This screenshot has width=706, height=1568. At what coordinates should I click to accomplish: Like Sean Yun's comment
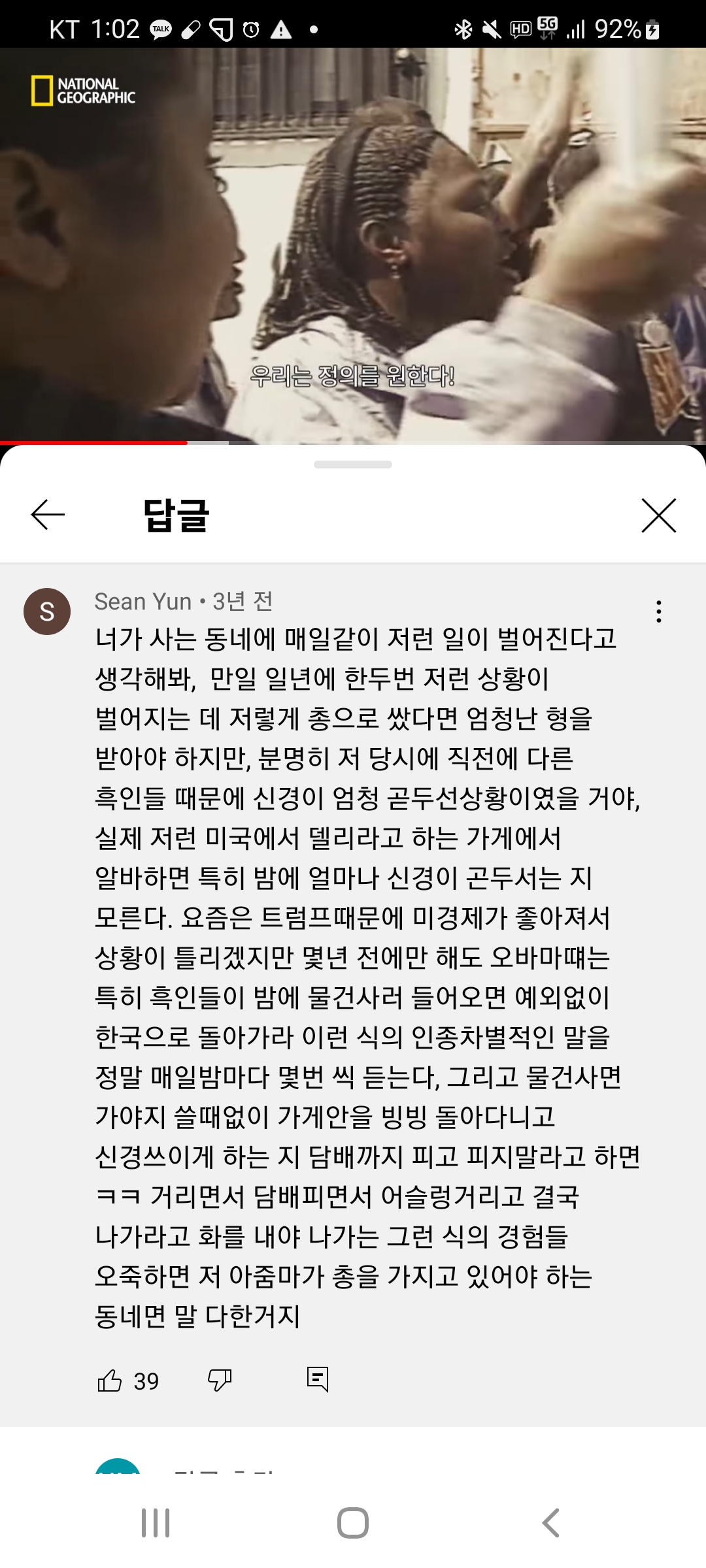click(110, 1380)
